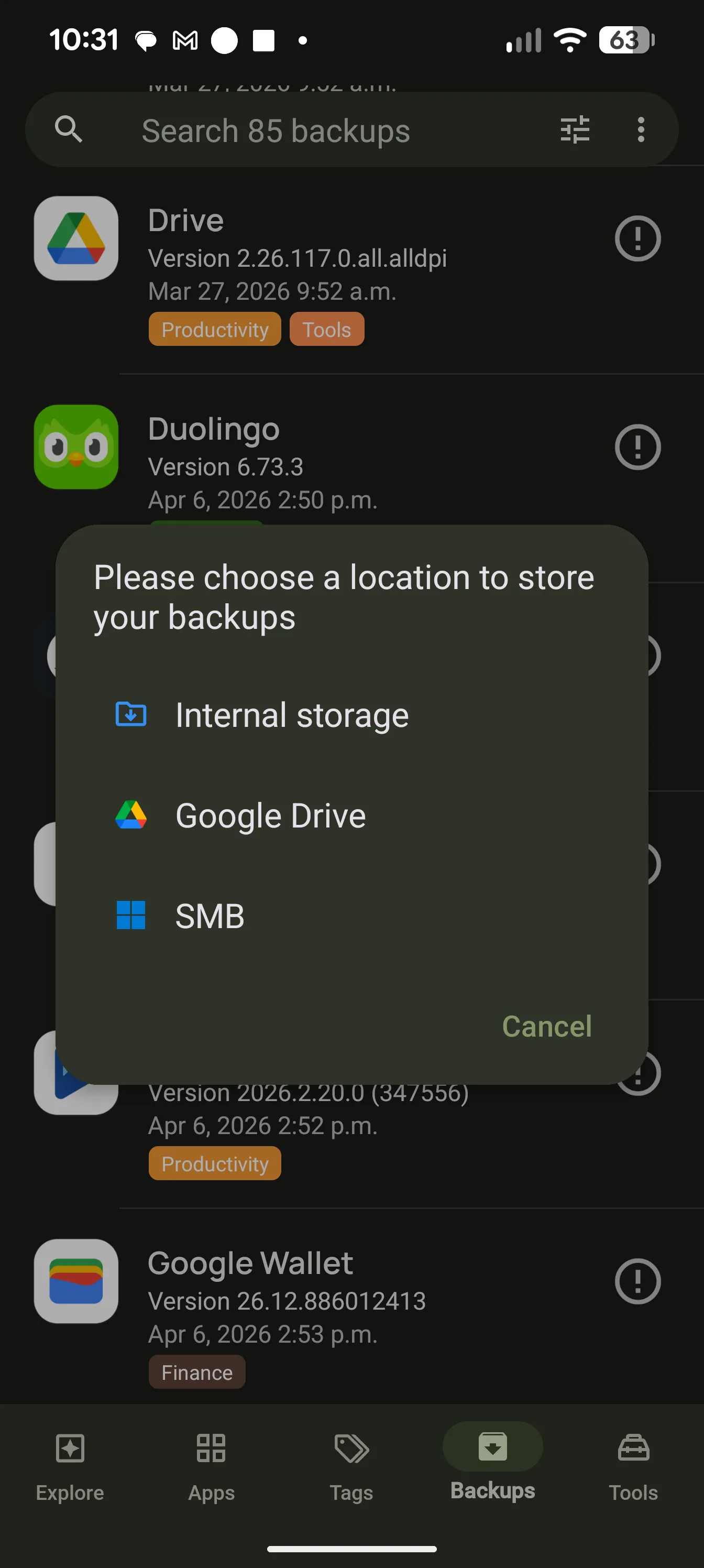Cancel the backup location dialog
The image size is (704, 1568).
[x=546, y=1026]
